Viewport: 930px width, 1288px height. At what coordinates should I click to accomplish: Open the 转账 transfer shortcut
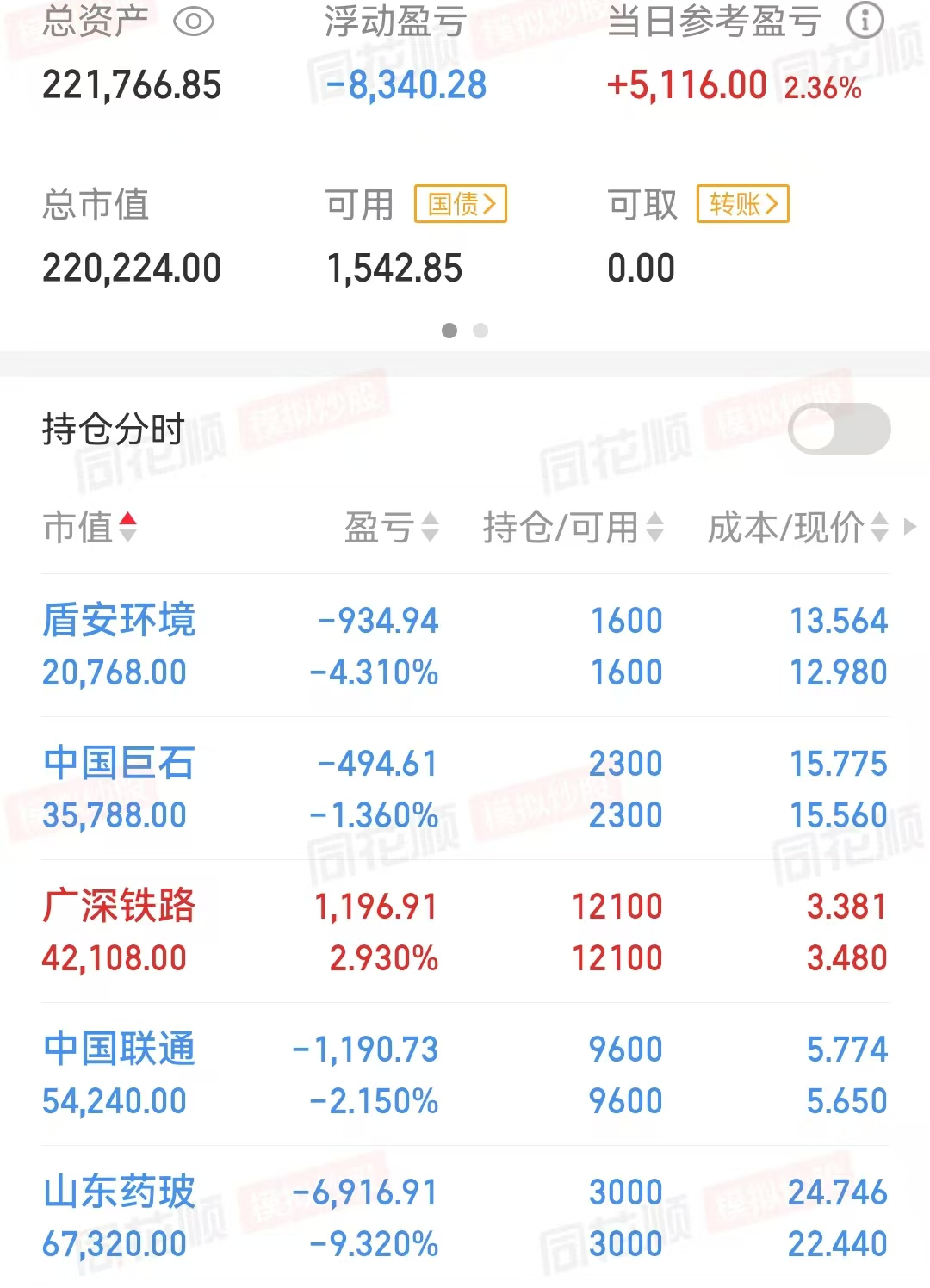point(741,204)
